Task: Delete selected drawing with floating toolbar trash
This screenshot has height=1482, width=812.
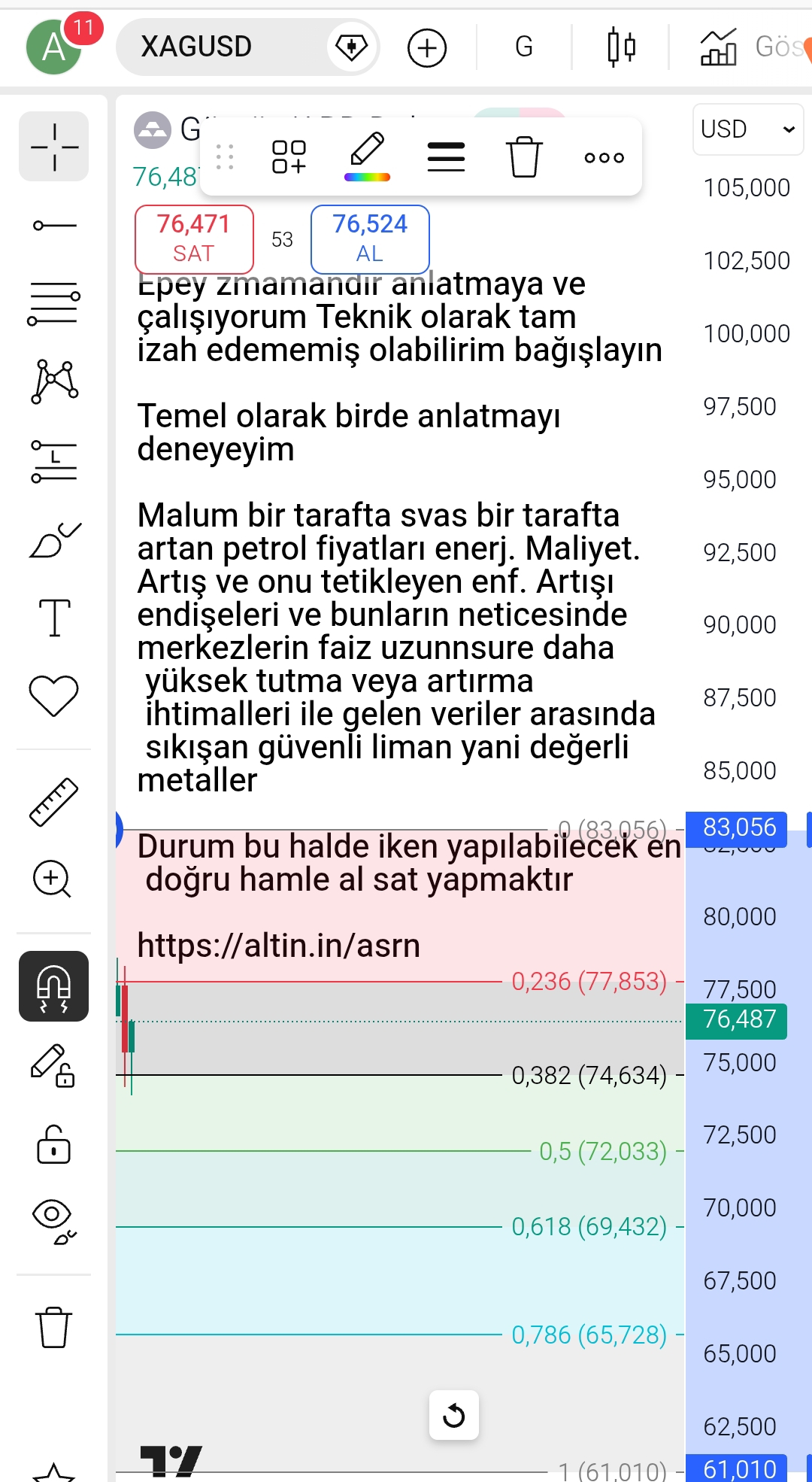Action: pyautogui.click(x=524, y=157)
